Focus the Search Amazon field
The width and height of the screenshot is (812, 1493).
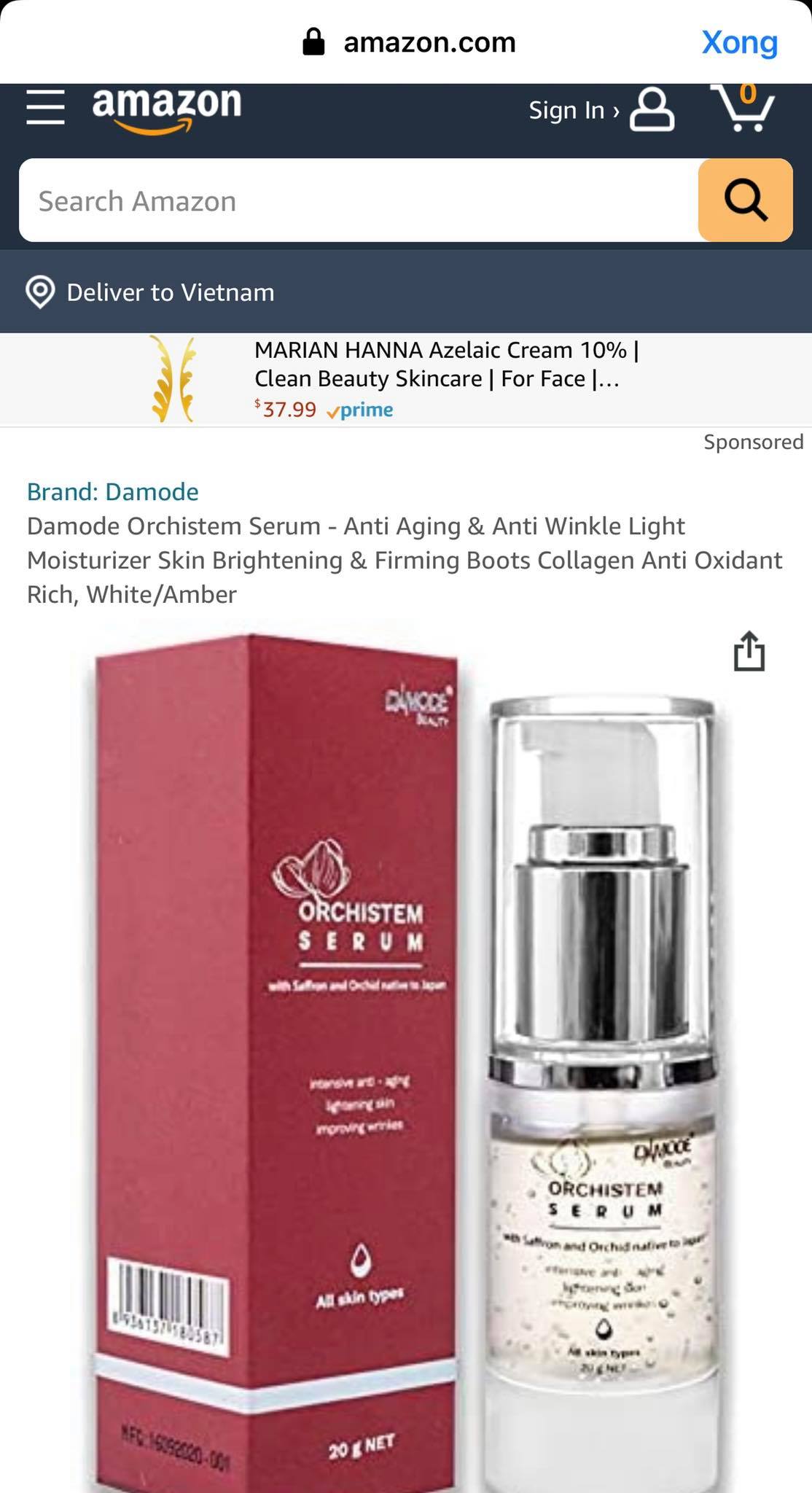(x=357, y=200)
